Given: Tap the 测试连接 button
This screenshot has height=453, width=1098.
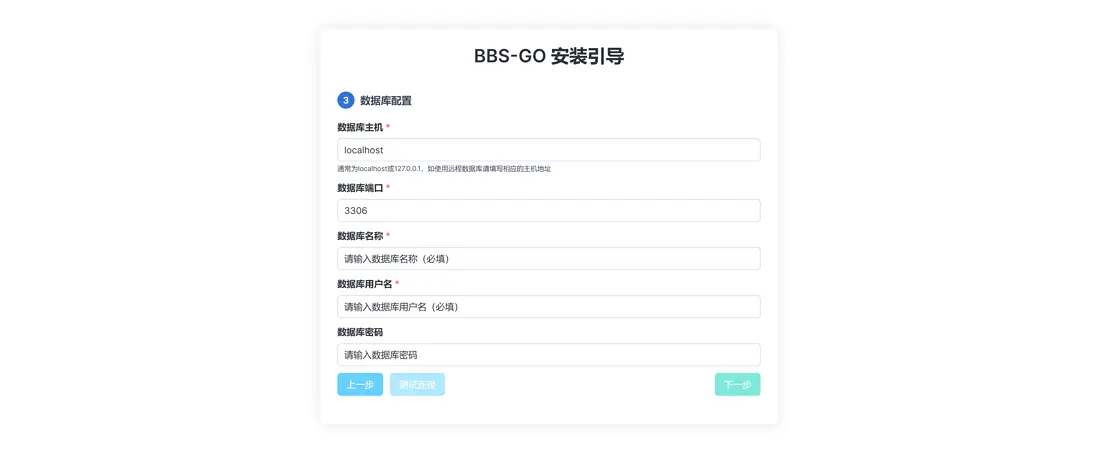Looking at the screenshot, I should [x=417, y=385].
